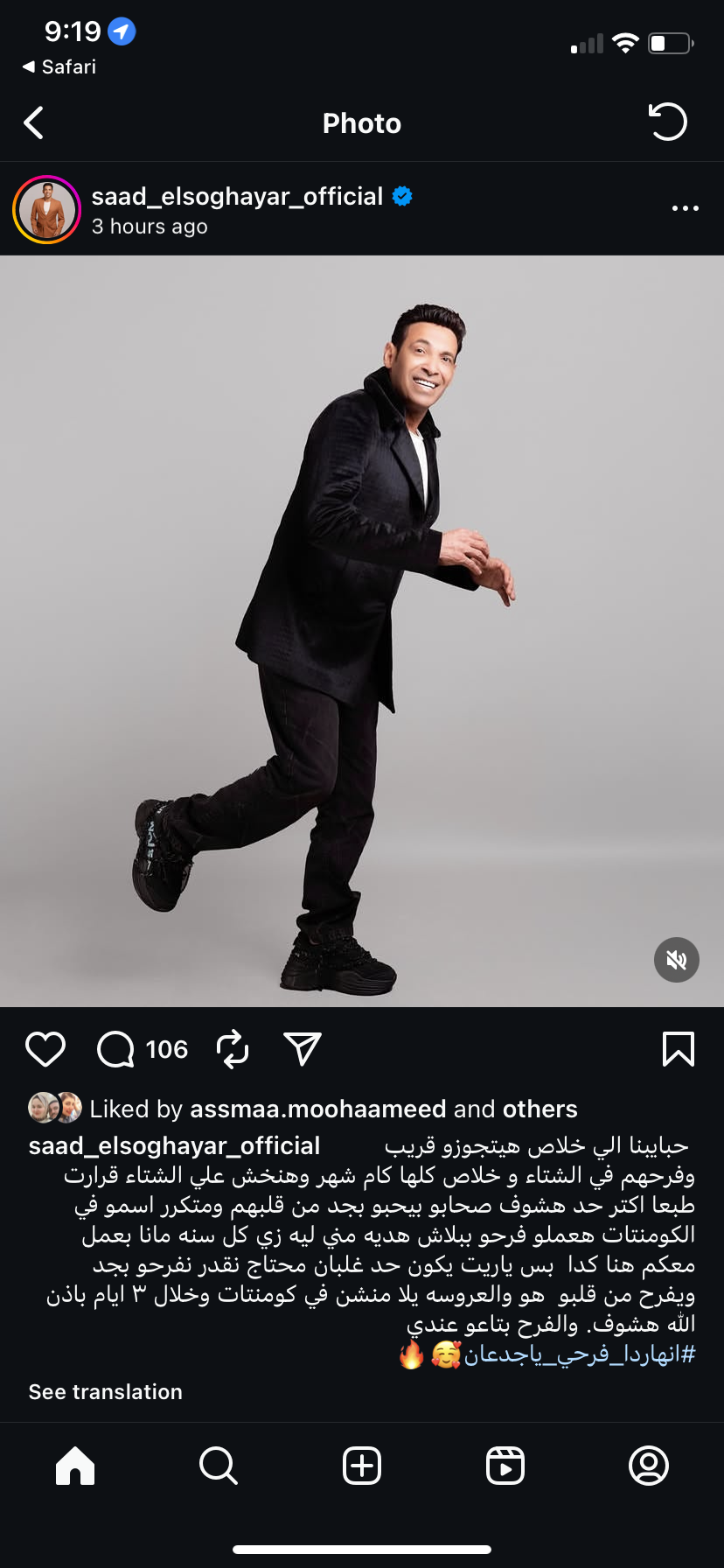Open the #انهاردا_فرحي_ياجدعان hashtag

click(579, 1354)
